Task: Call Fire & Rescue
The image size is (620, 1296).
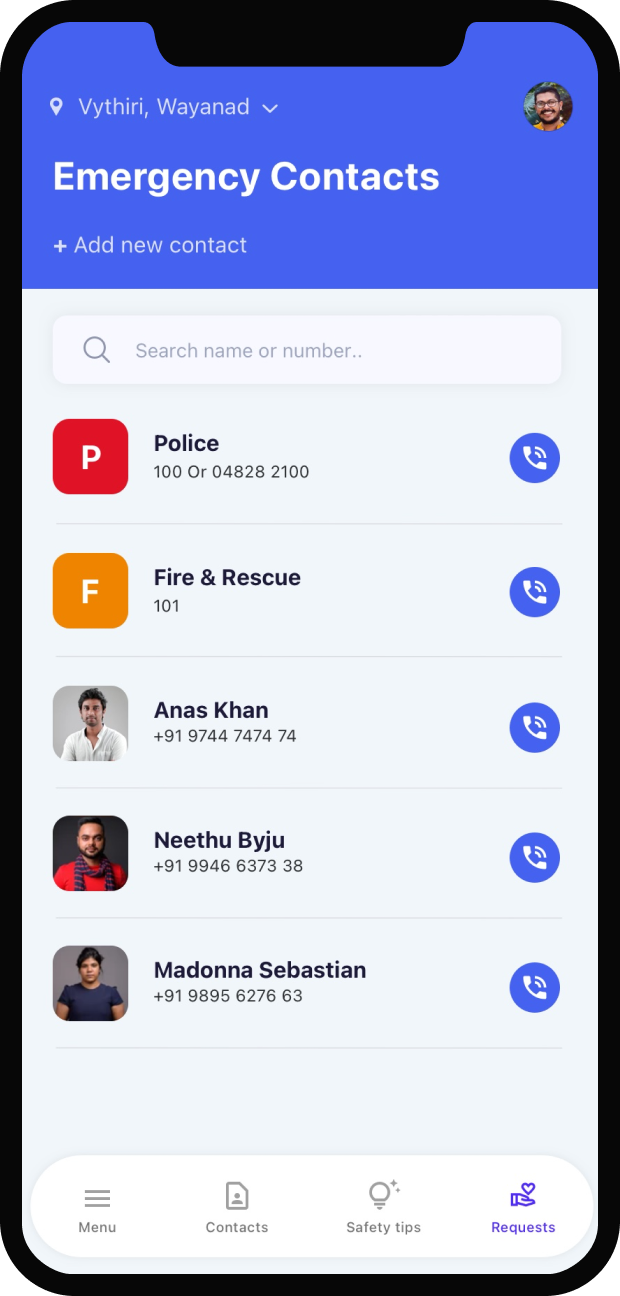Action: (x=534, y=592)
